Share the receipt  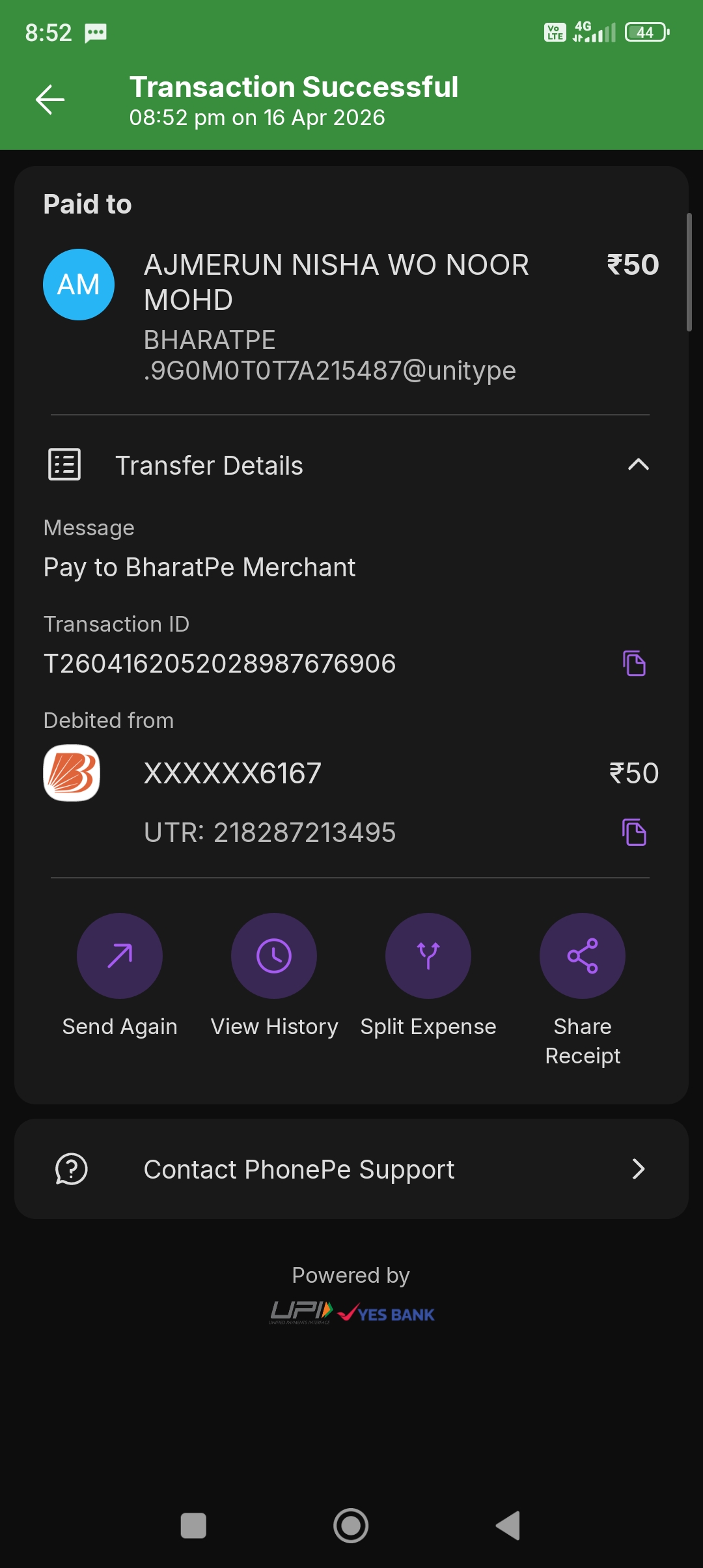point(583,956)
